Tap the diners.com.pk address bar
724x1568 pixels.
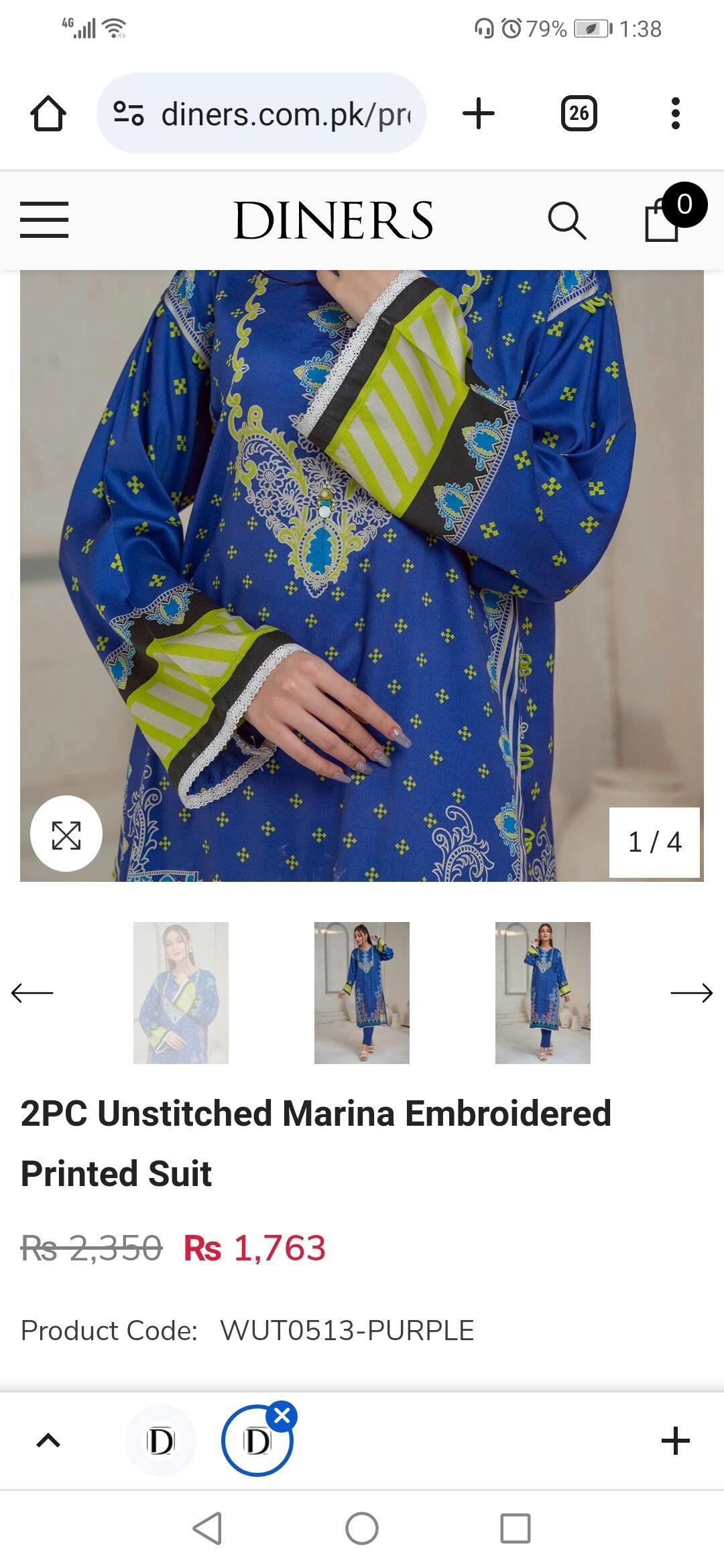point(261,114)
